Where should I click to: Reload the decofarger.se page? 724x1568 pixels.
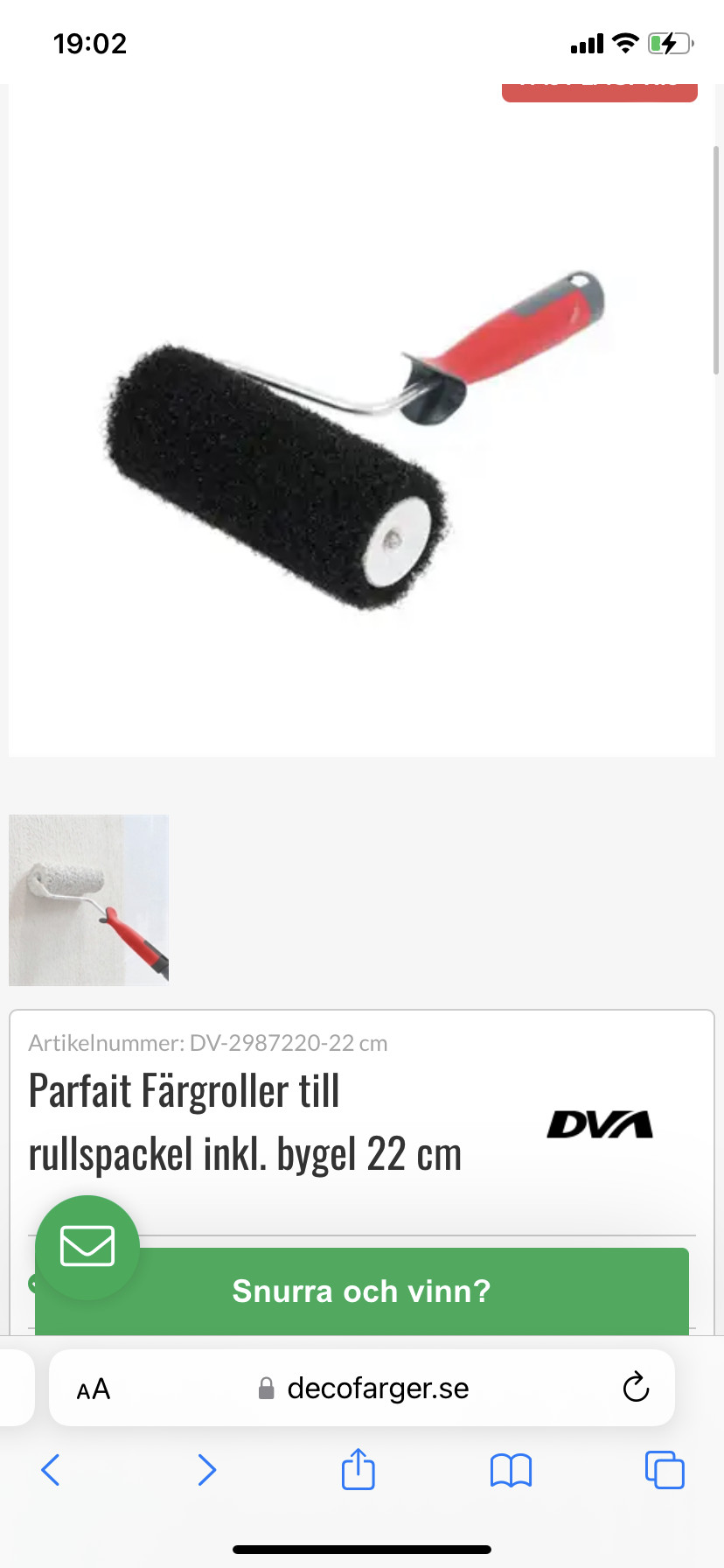pos(636,1388)
